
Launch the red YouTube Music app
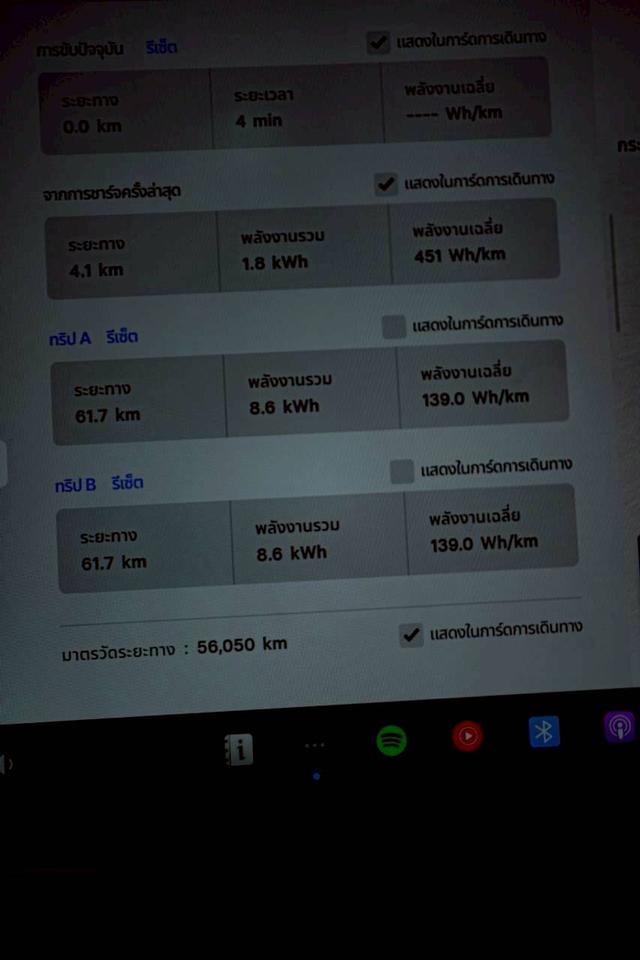[x=467, y=737]
